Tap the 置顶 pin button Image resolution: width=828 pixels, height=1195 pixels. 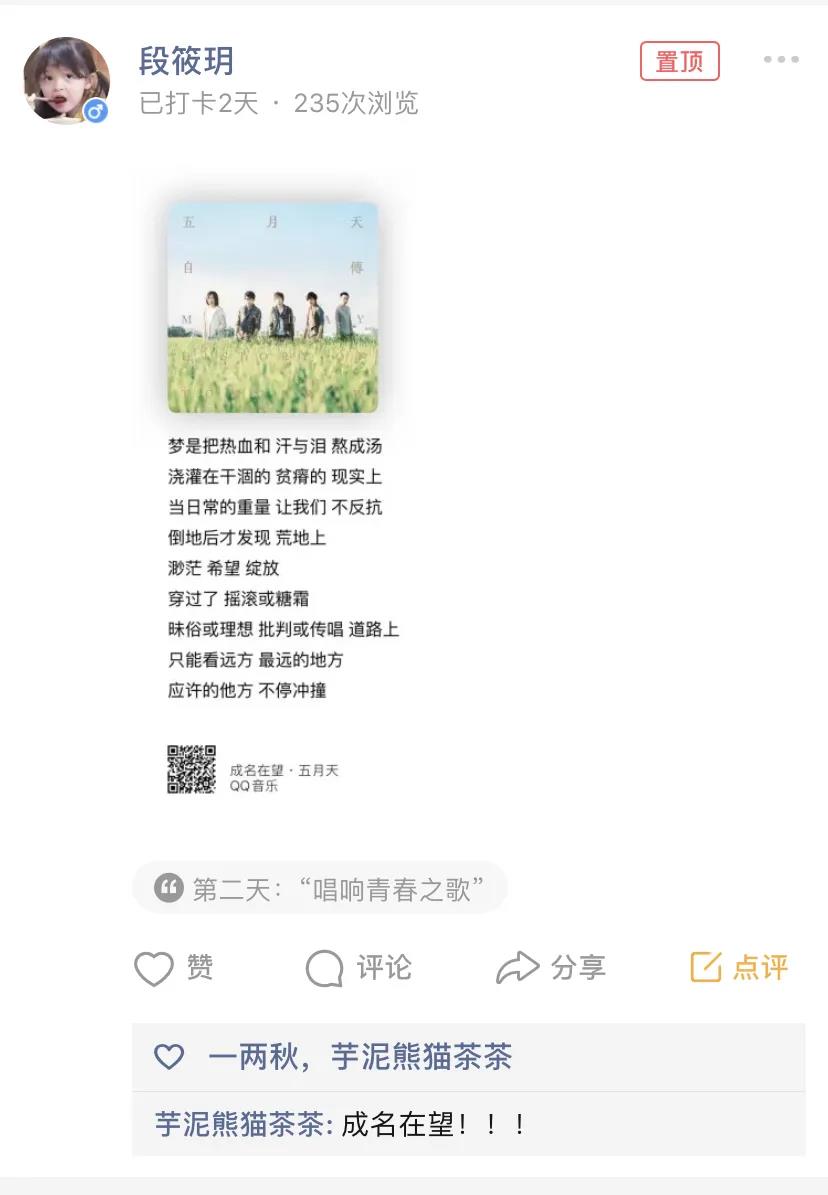coord(679,61)
